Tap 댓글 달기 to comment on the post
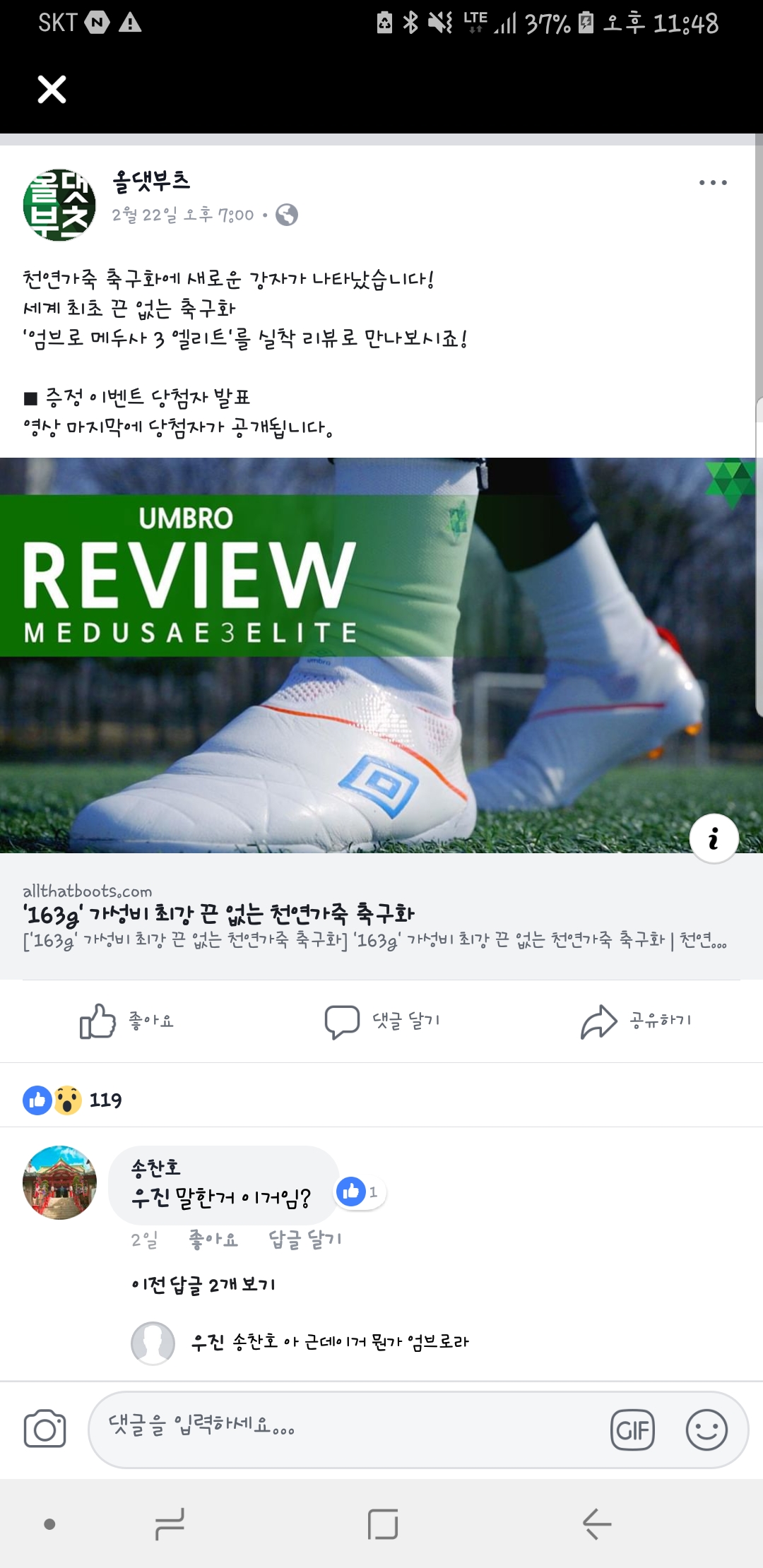Image resolution: width=763 pixels, height=1568 pixels. click(381, 1021)
